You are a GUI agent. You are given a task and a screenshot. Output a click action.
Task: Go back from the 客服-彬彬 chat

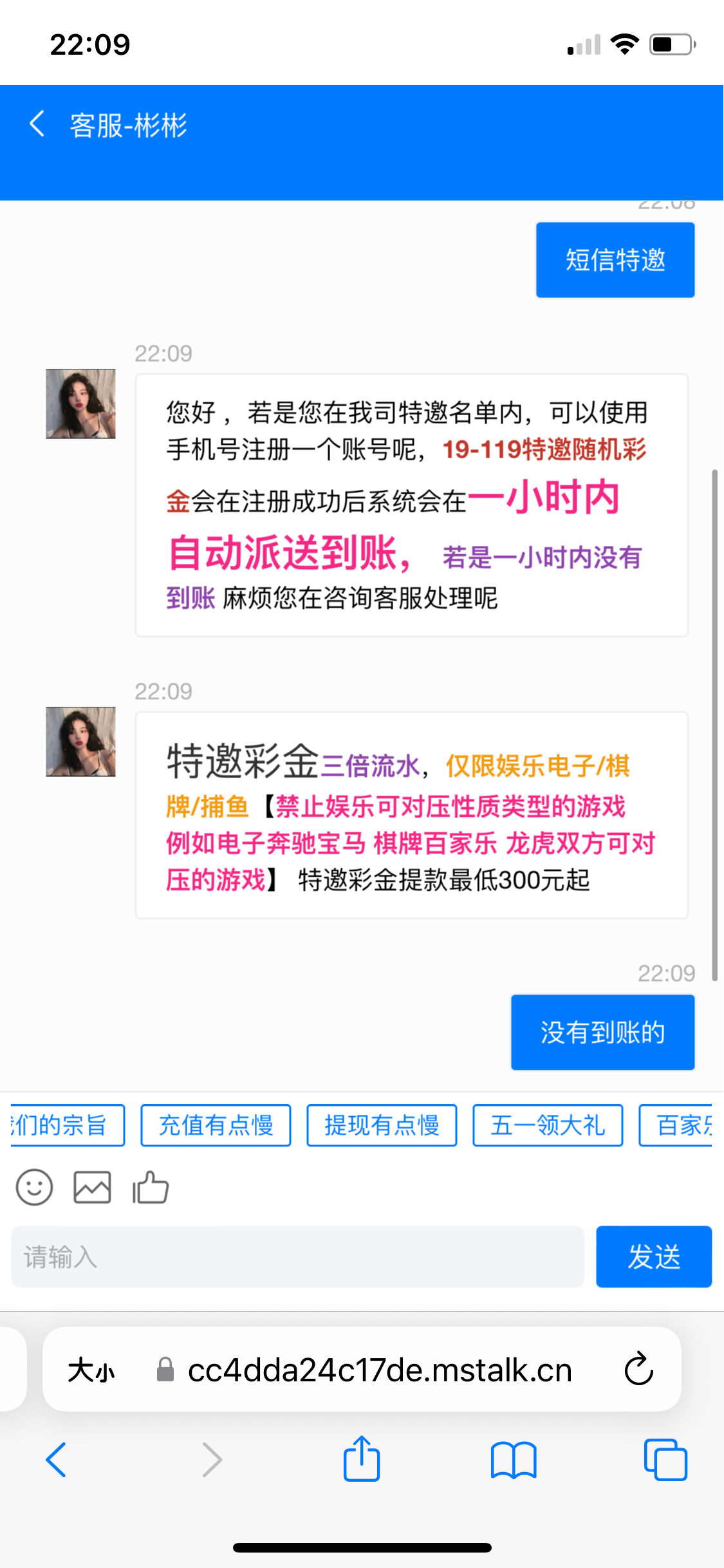click(37, 124)
